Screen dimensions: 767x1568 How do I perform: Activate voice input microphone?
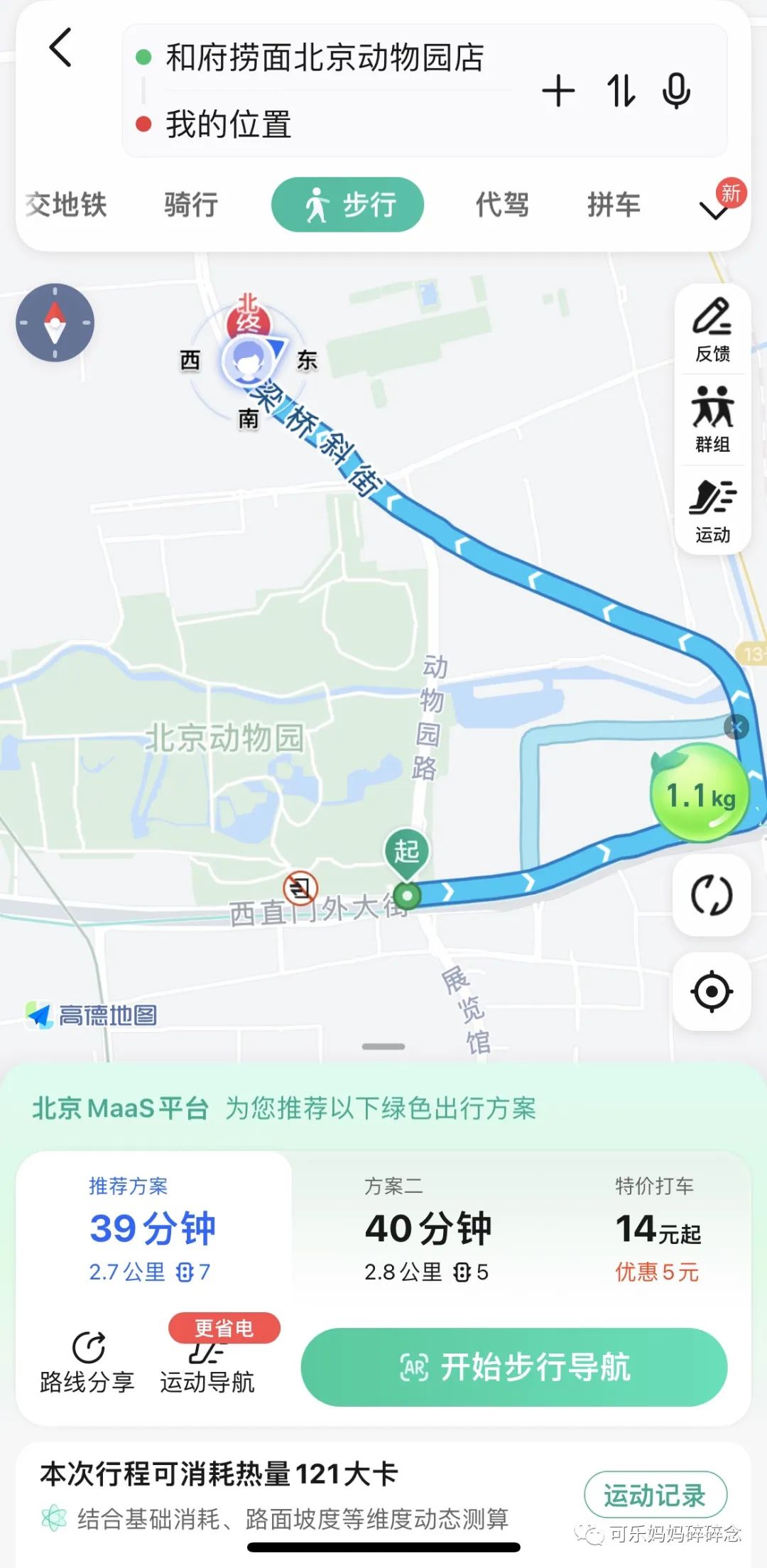pos(676,91)
